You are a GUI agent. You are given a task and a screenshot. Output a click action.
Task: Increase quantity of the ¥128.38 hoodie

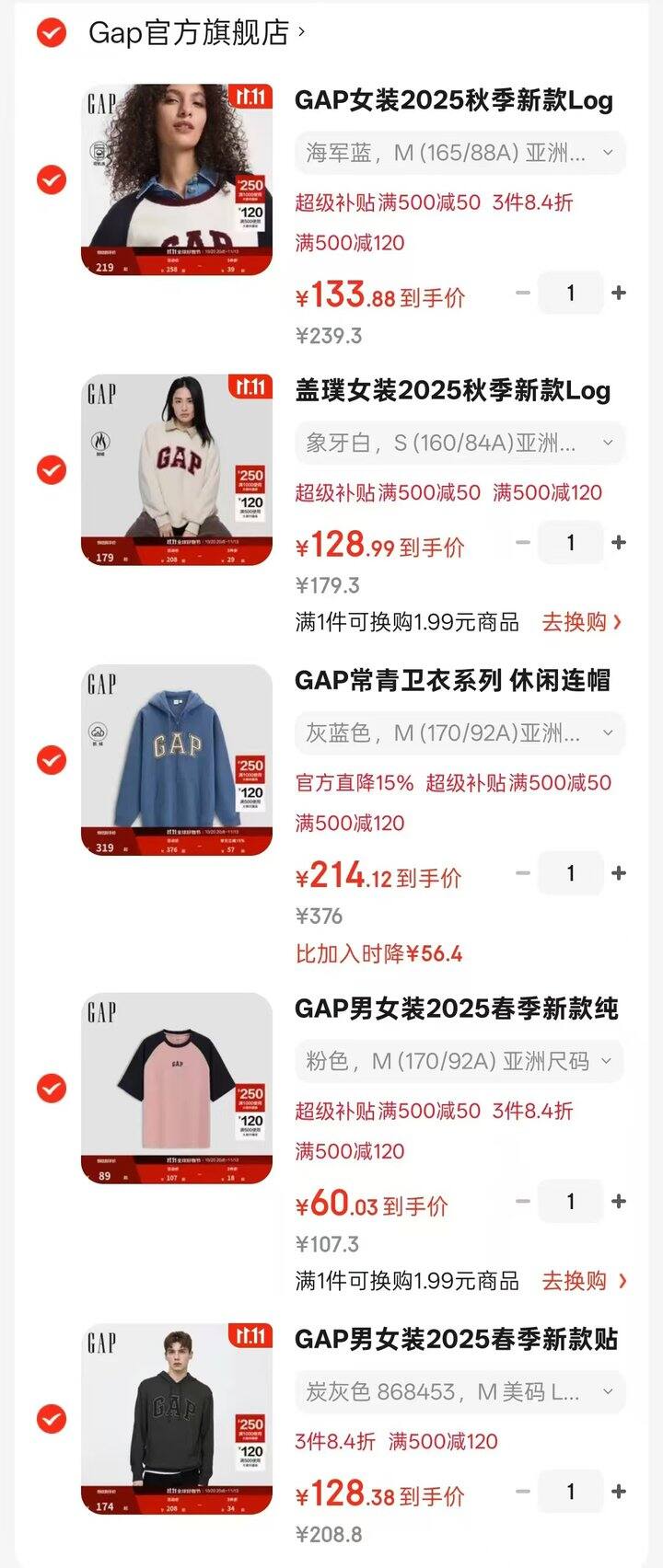tap(619, 1492)
